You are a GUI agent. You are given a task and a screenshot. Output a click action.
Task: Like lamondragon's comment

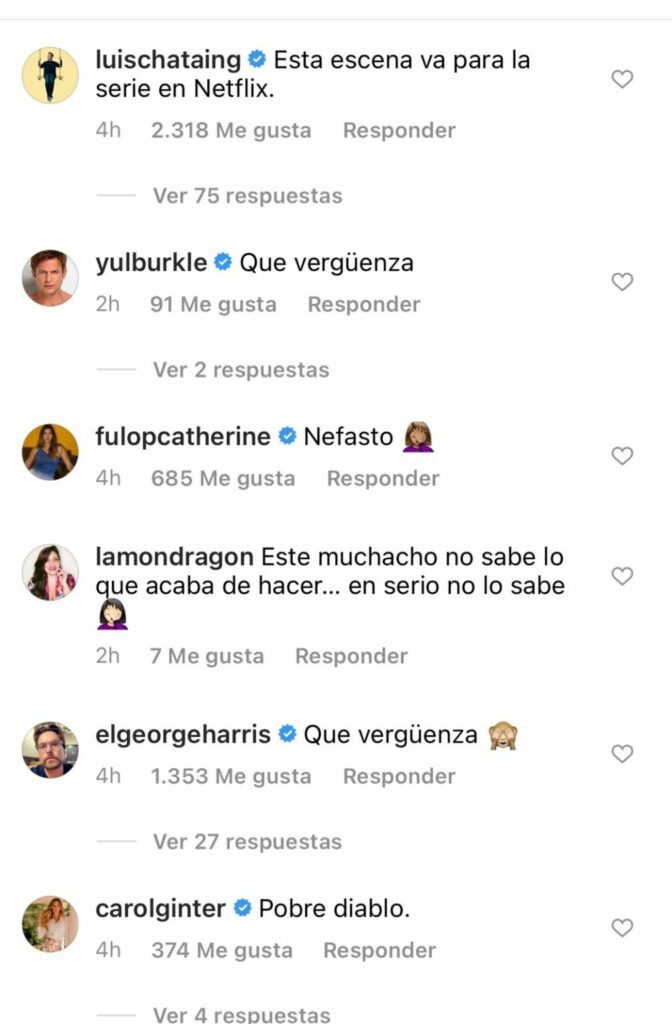pyautogui.click(x=622, y=576)
